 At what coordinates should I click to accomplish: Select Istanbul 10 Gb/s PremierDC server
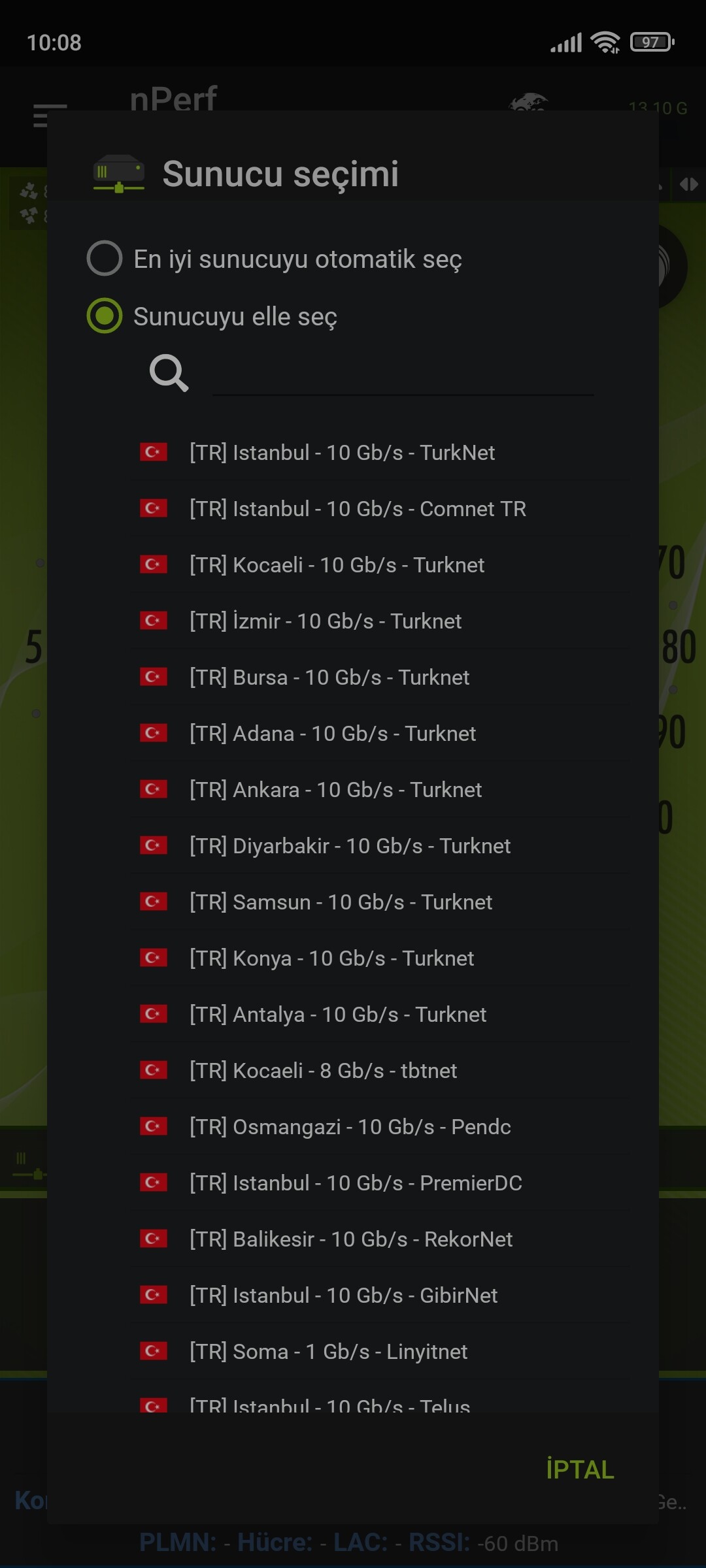(x=379, y=1183)
